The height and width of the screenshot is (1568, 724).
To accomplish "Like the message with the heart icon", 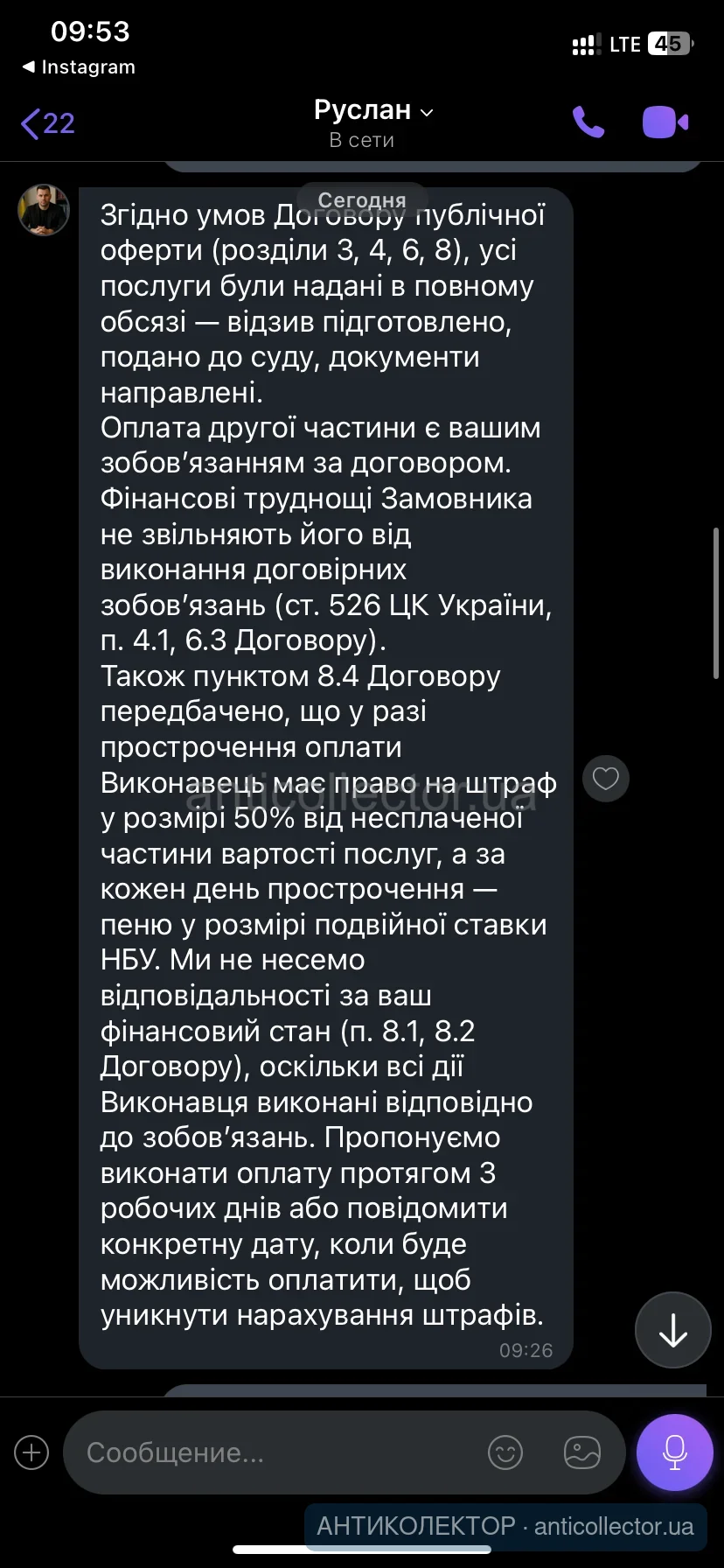I will click(x=605, y=778).
